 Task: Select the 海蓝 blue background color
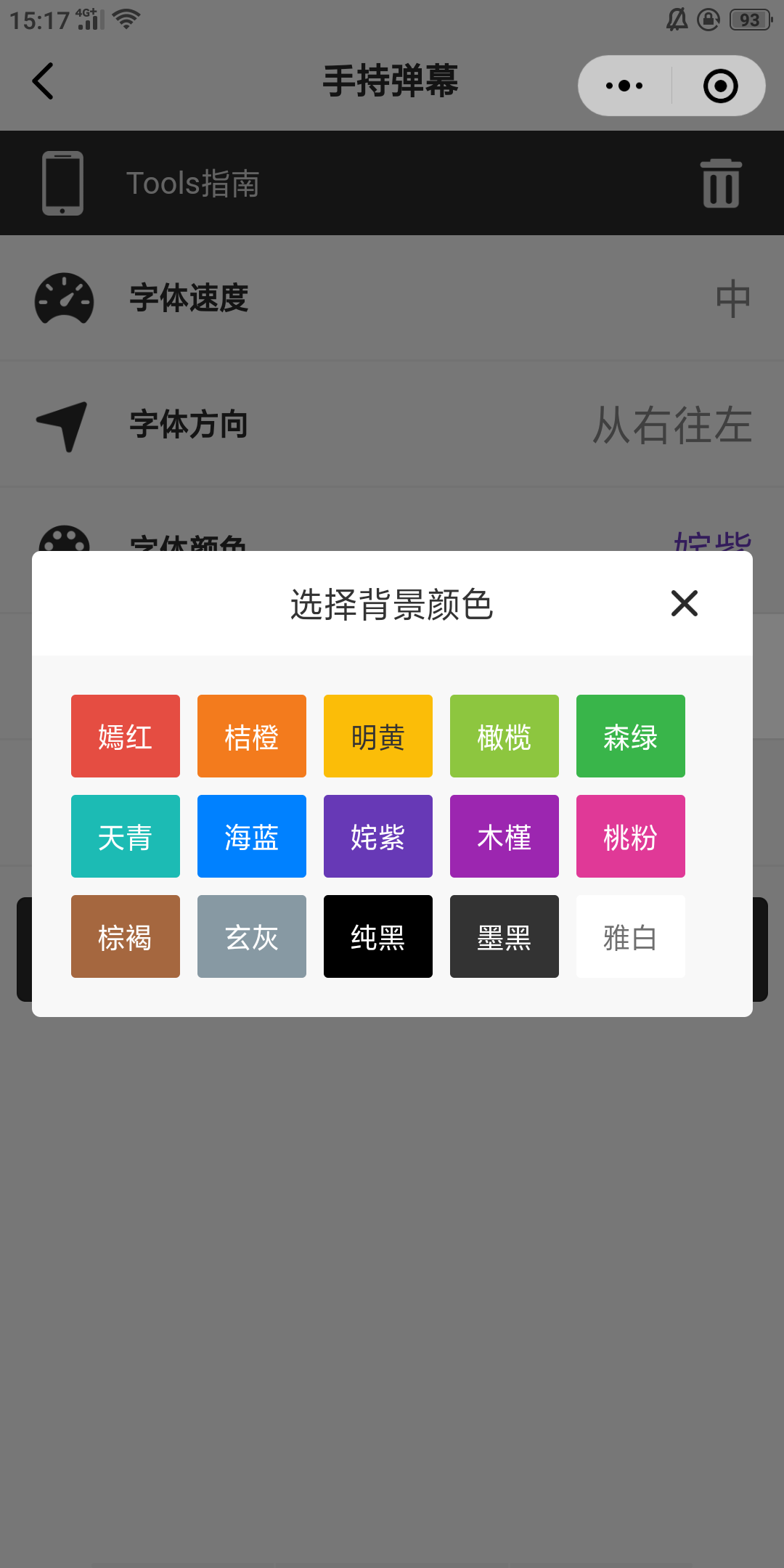tap(251, 836)
